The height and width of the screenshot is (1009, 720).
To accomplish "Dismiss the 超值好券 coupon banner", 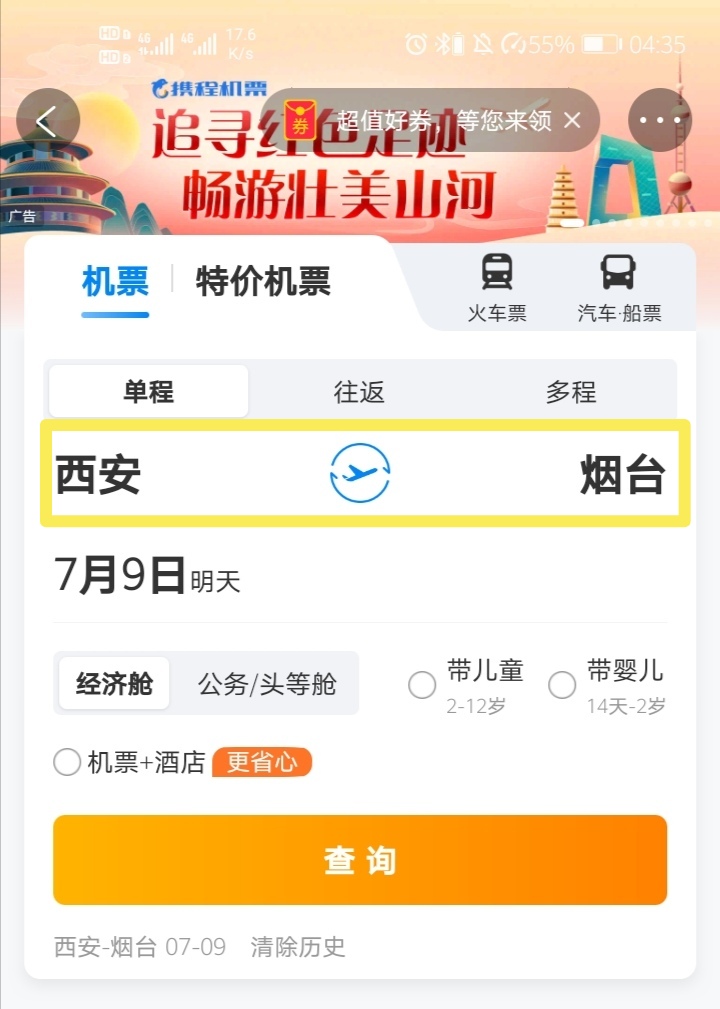I will click(572, 120).
